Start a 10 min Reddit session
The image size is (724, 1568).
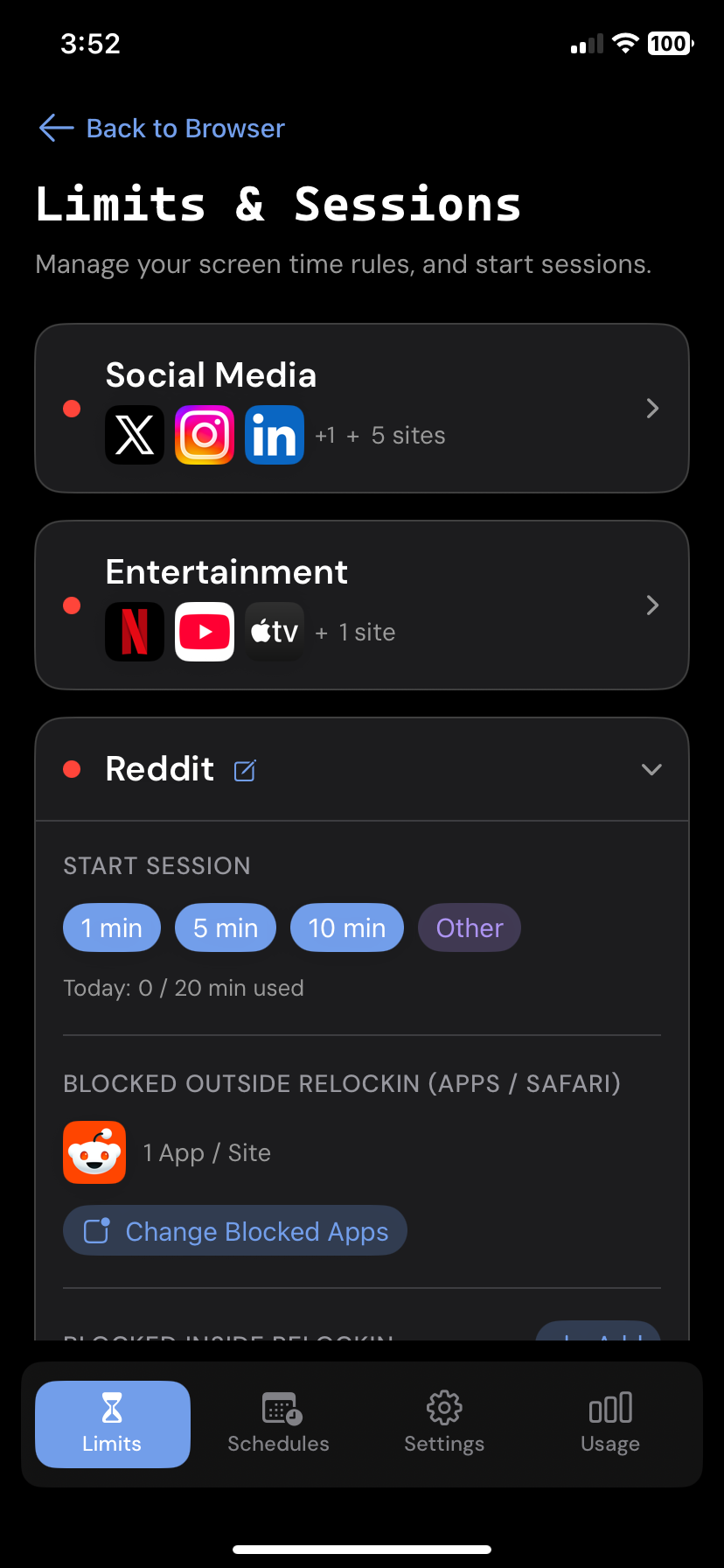pos(347,927)
